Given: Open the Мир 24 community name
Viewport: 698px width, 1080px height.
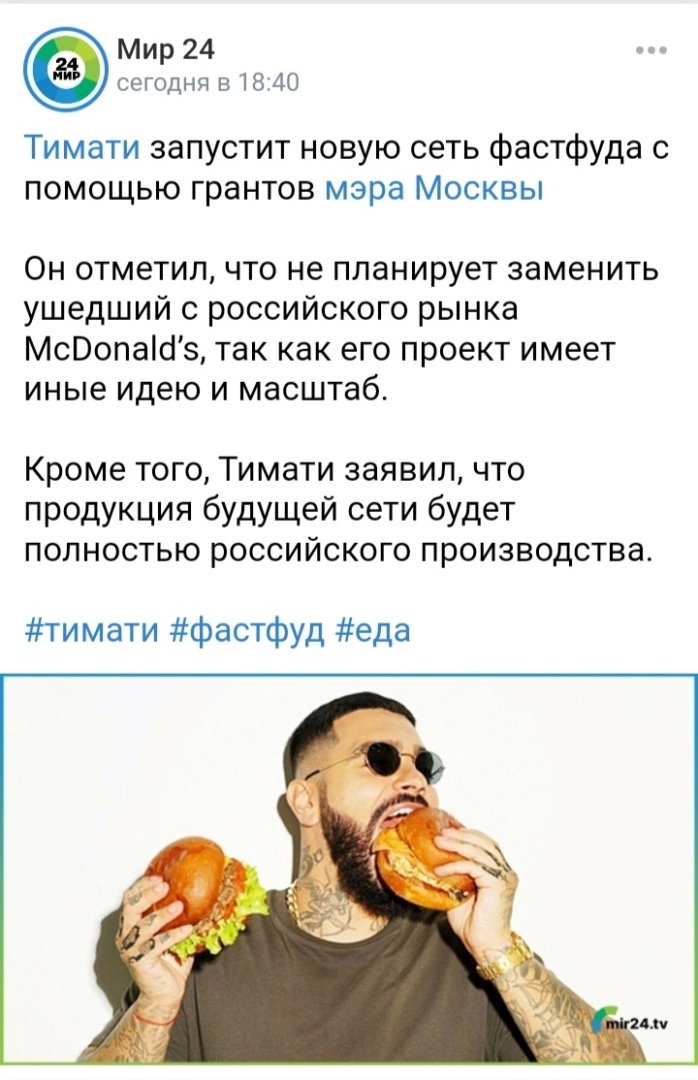Looking at the screenshot, I should coord(165,48).
